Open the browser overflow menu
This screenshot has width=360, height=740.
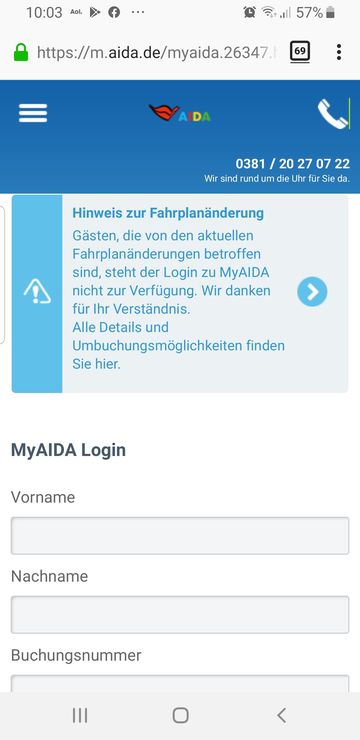point(339,52)
